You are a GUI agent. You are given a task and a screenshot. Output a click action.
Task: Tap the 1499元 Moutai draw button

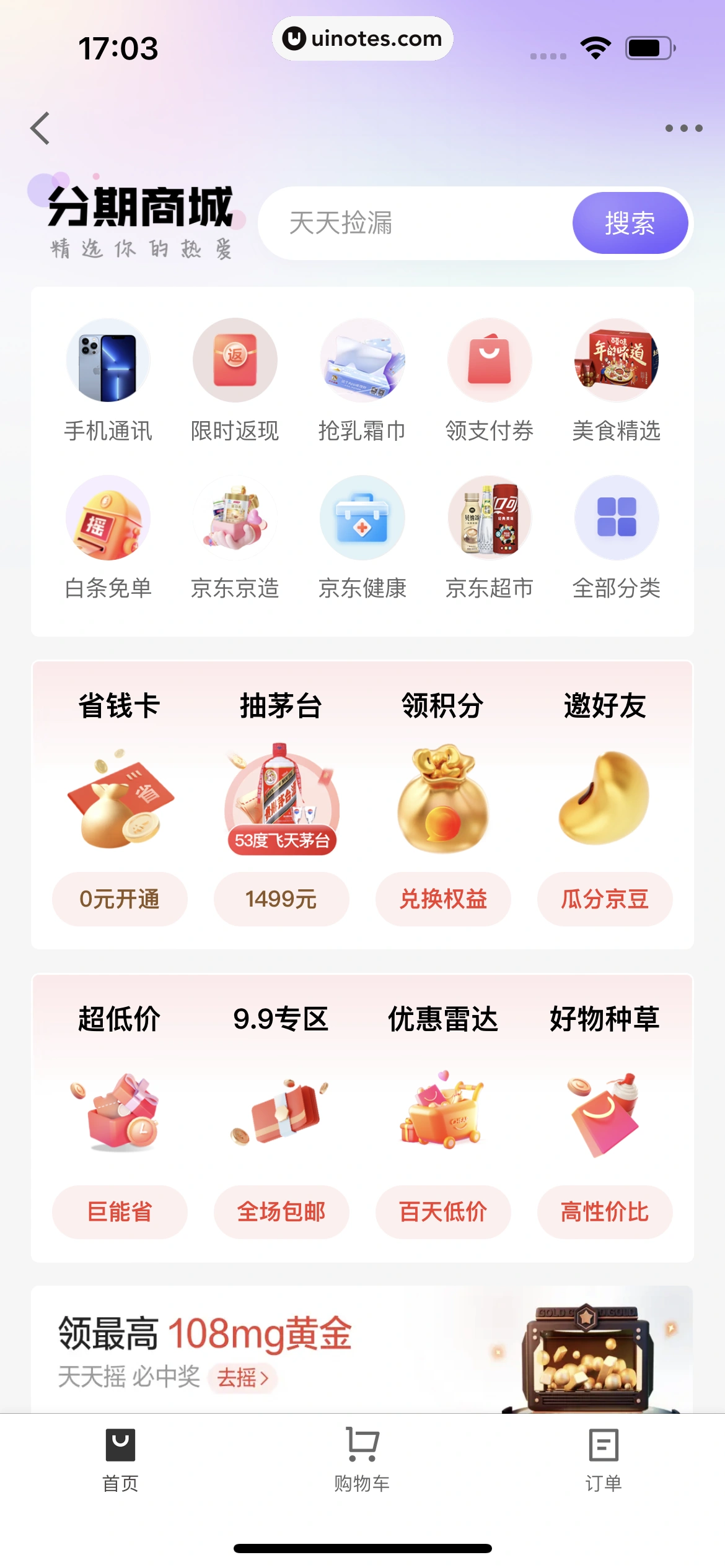pos(281,899)
